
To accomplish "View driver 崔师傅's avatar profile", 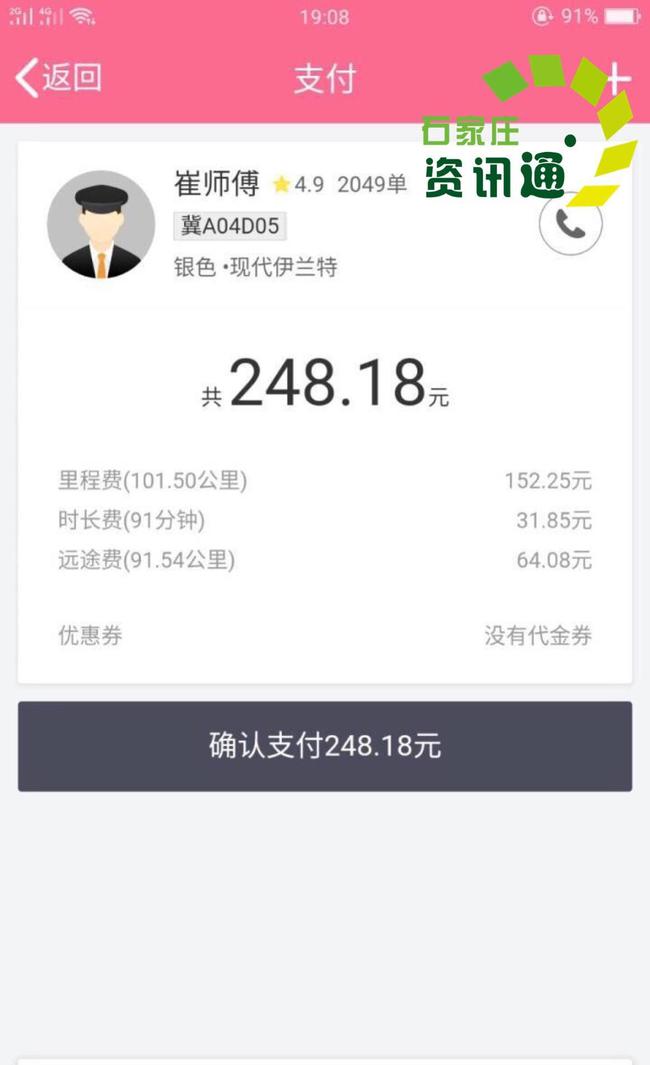I will click(x=101, y=225).
